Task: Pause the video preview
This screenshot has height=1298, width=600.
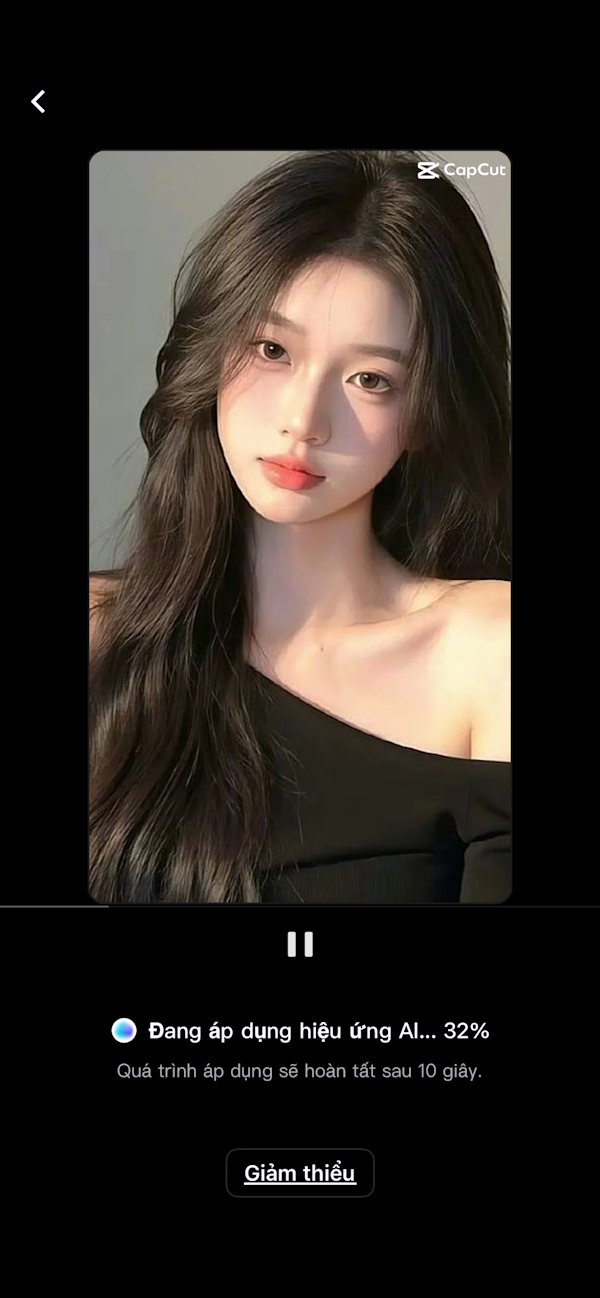Action: click(x=300, y=944)
